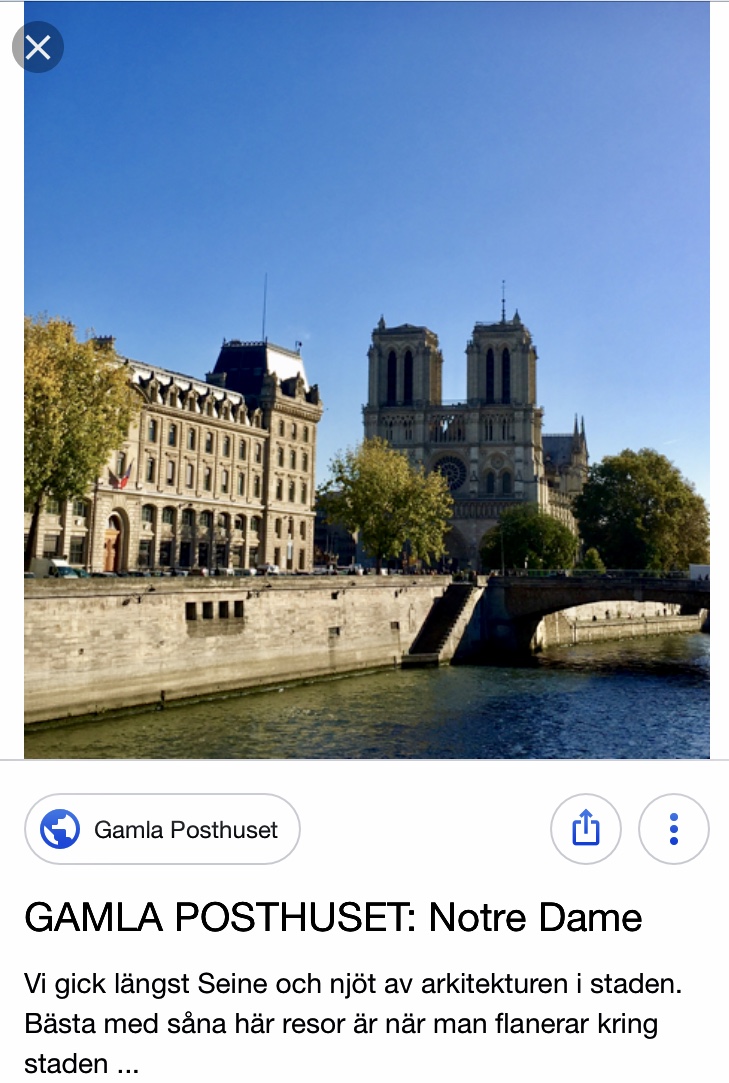Viewport: 729px width, 1083px height.
Task: Close the image viewer
Action: [38, 47]
